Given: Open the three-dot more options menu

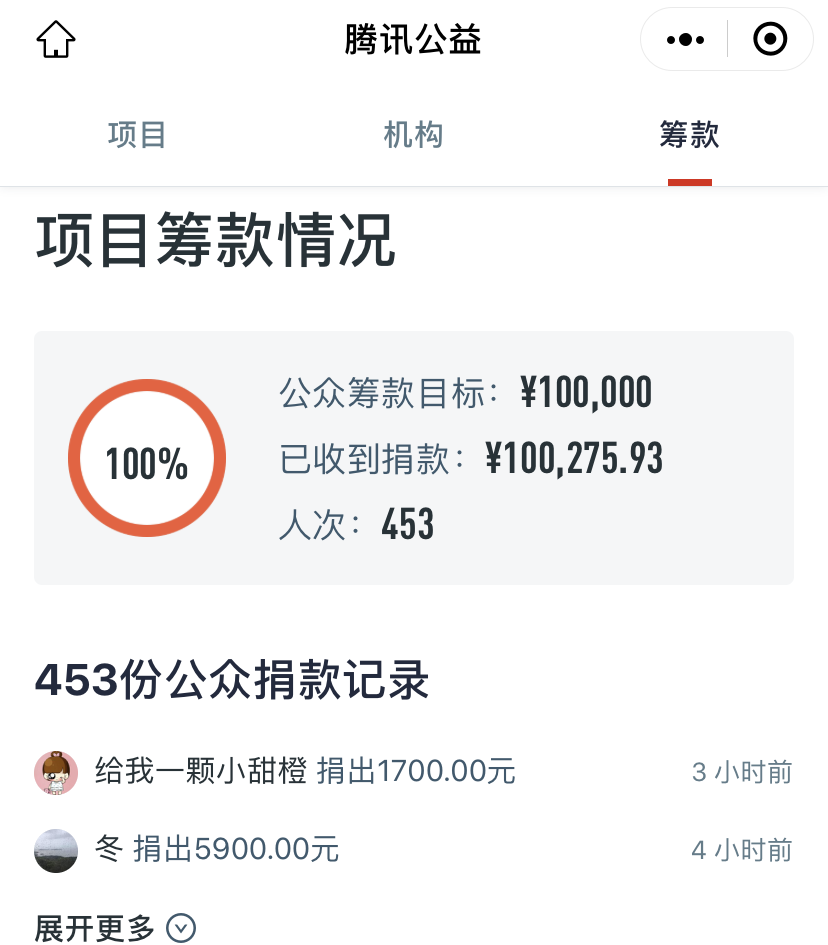Looking at the screenshot, I should pyautogui.click(x=685, y=40).
